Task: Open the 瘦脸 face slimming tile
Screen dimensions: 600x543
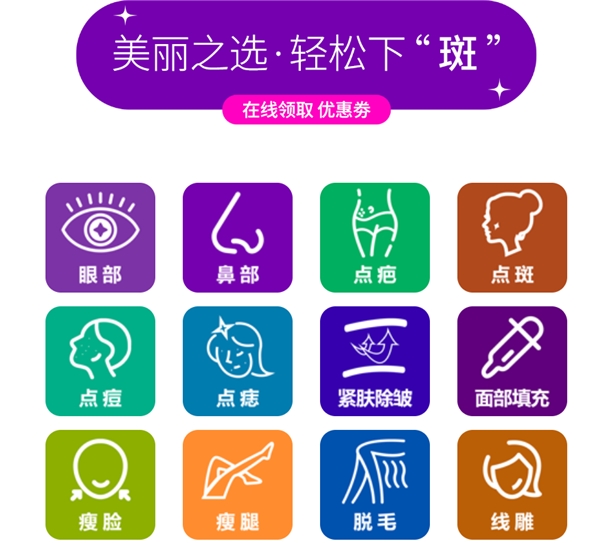Action: pyautogui.click(x=100, y=484)
